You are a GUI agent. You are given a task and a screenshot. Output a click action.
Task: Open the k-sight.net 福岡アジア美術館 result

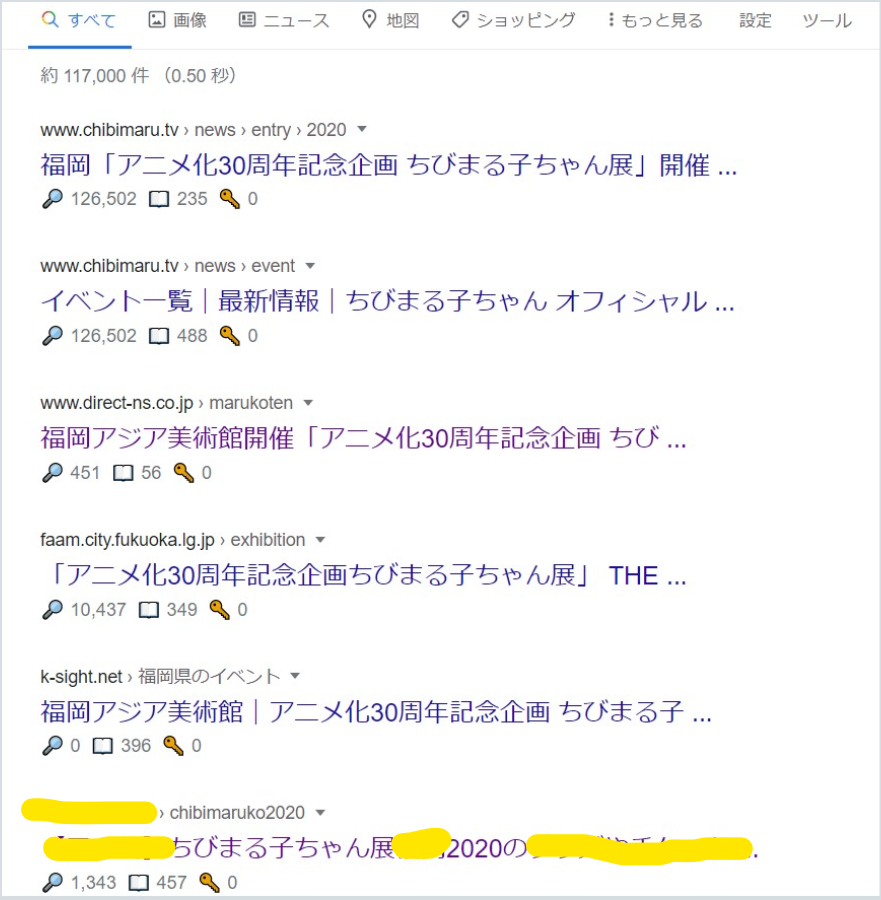pos(376,712)
